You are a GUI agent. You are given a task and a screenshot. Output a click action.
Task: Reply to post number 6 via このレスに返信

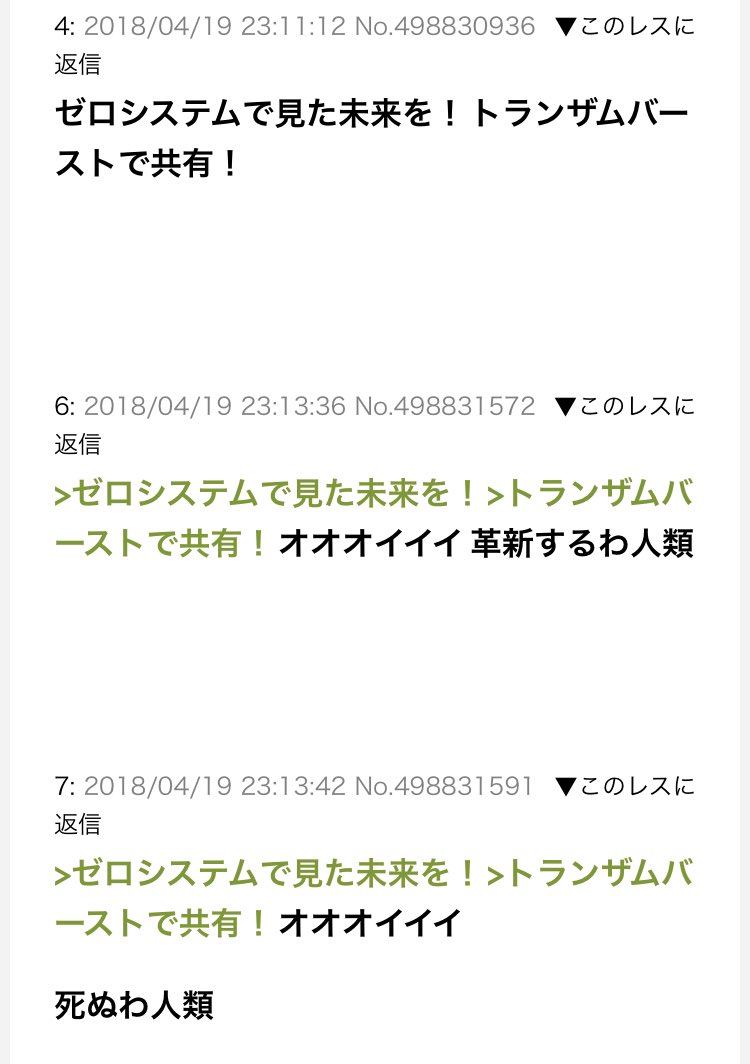(x=624, y=407)
